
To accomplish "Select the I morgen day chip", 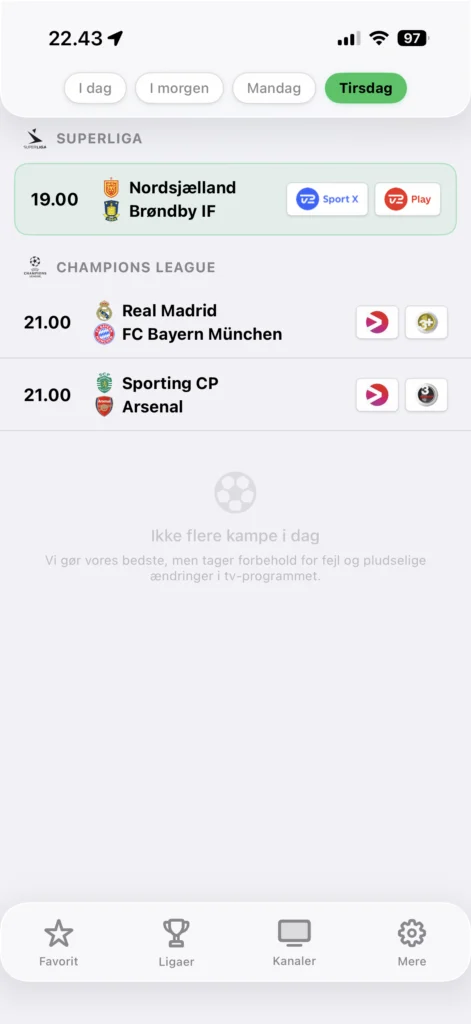I will [179, 88].
